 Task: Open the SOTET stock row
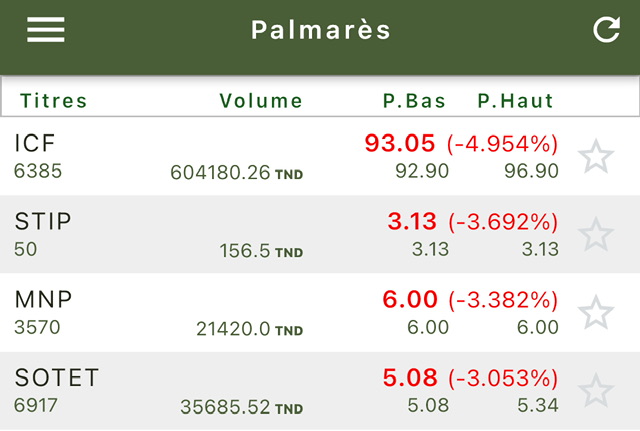[x=280, y=391]
